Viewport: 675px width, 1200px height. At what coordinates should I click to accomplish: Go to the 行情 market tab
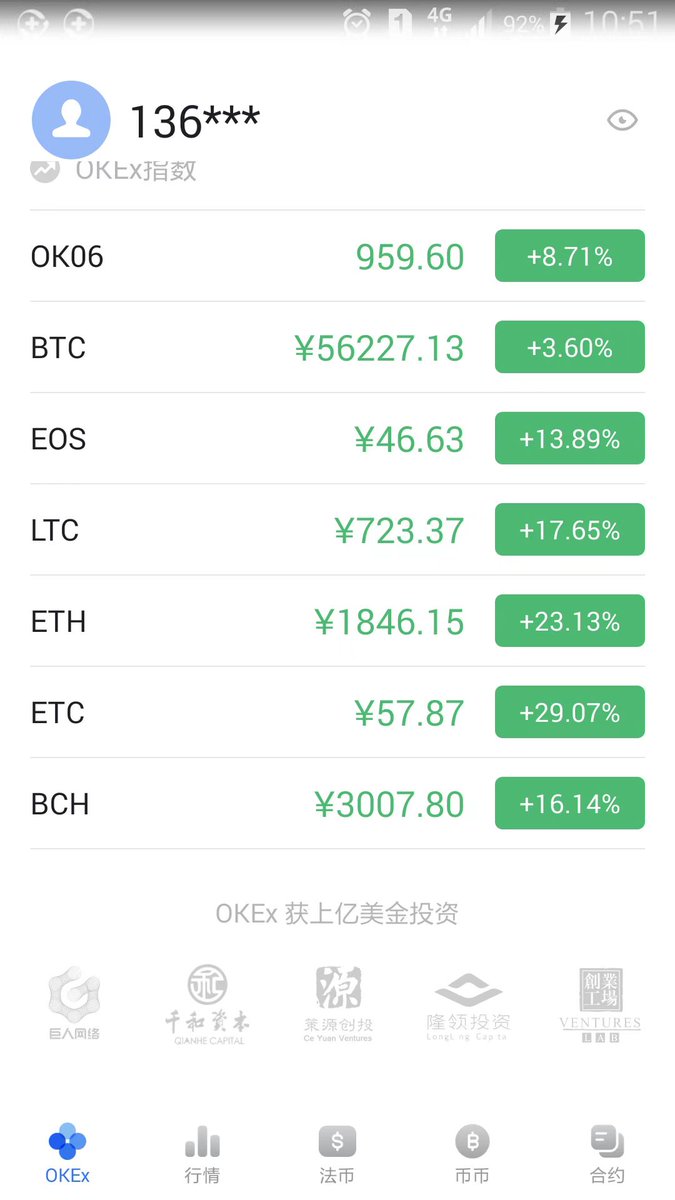[x=202, y=1153]
